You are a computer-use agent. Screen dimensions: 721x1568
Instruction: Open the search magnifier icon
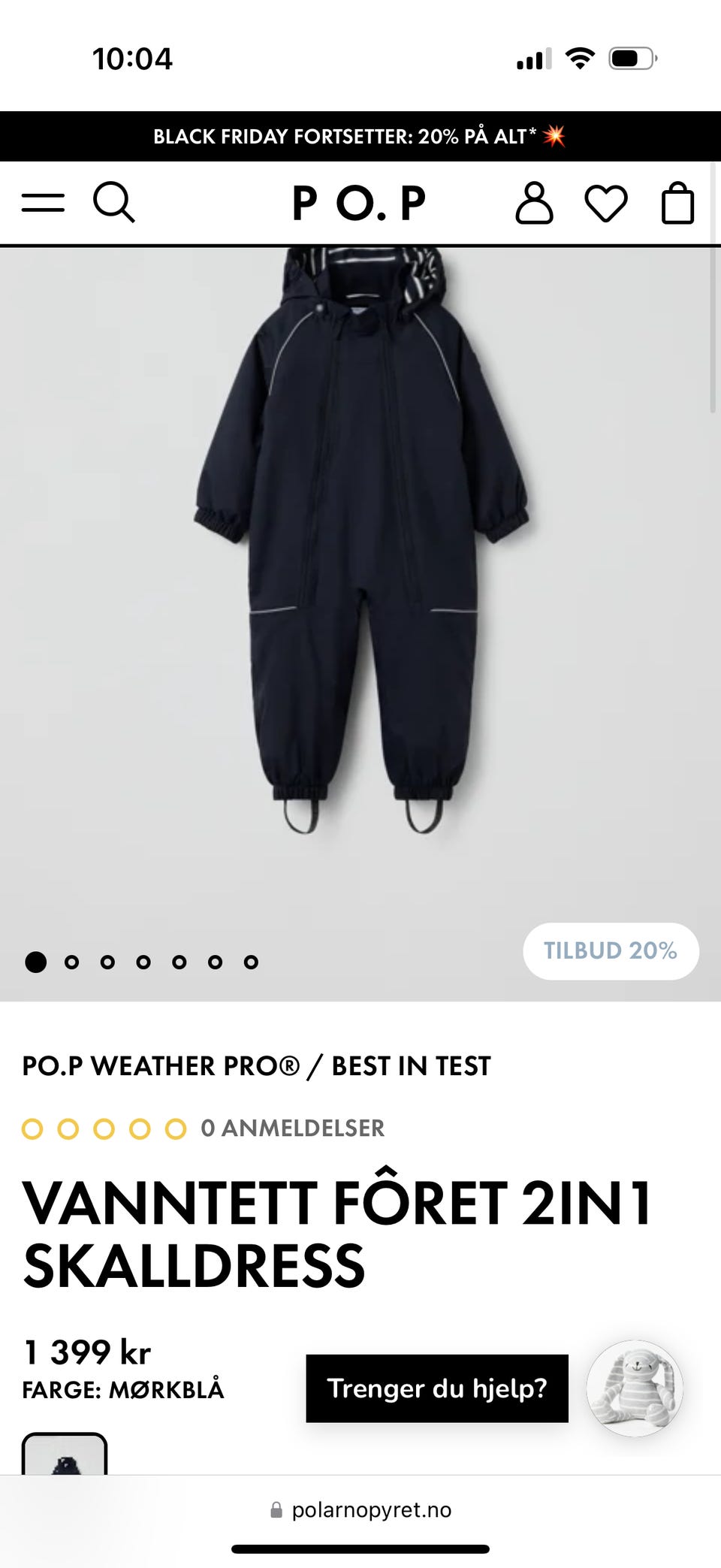pyautogui.click(x=113, y=202)
